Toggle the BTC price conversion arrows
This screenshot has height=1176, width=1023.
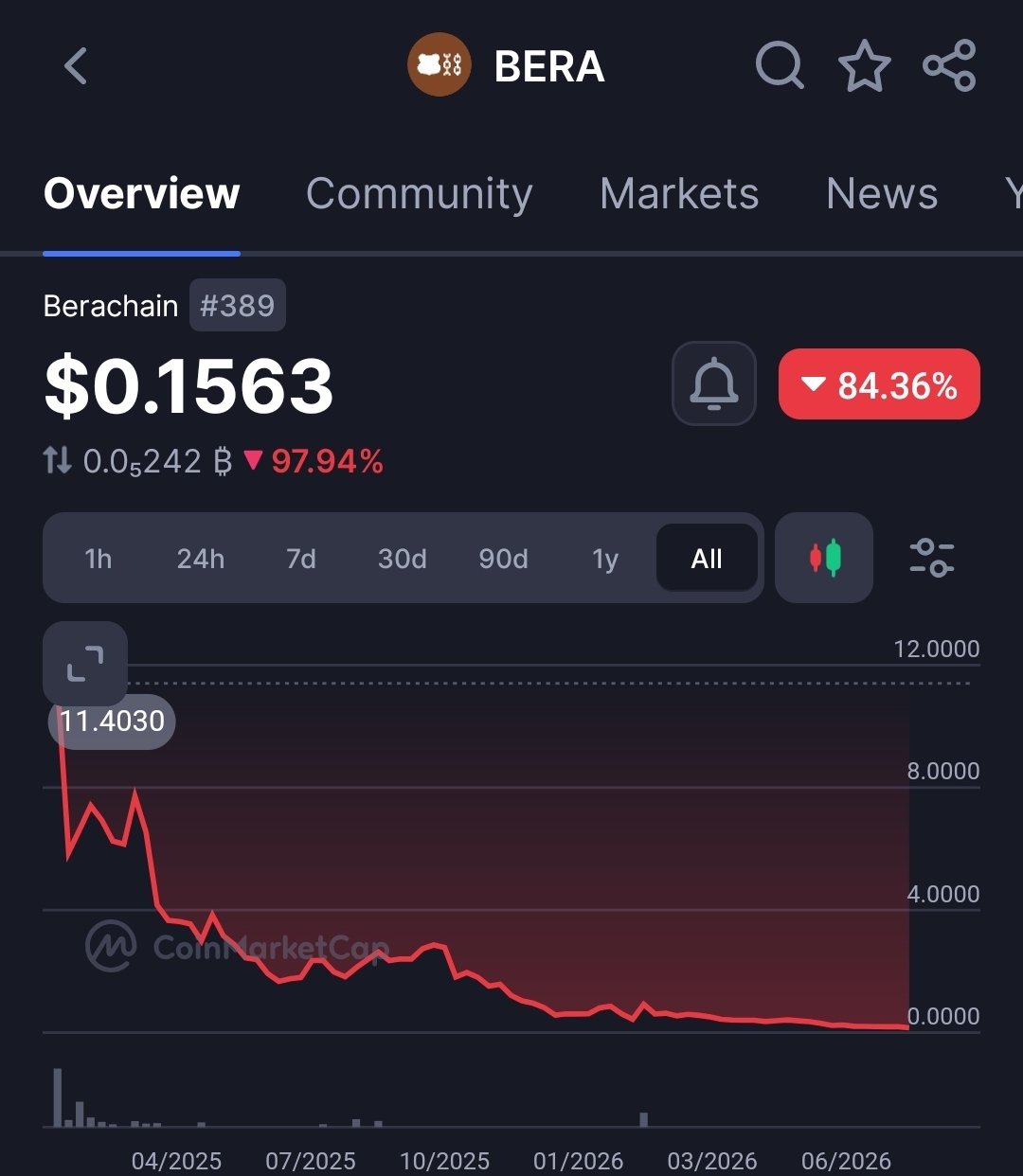coord(57,461)
